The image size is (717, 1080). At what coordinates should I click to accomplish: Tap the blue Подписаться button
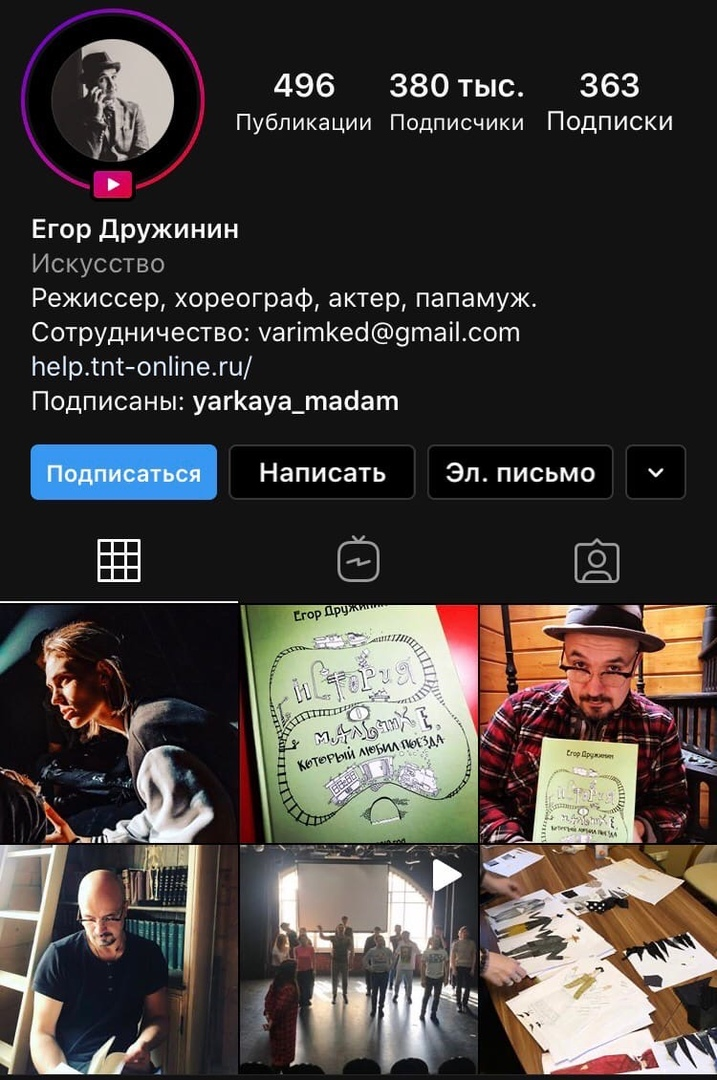point(123,472)
